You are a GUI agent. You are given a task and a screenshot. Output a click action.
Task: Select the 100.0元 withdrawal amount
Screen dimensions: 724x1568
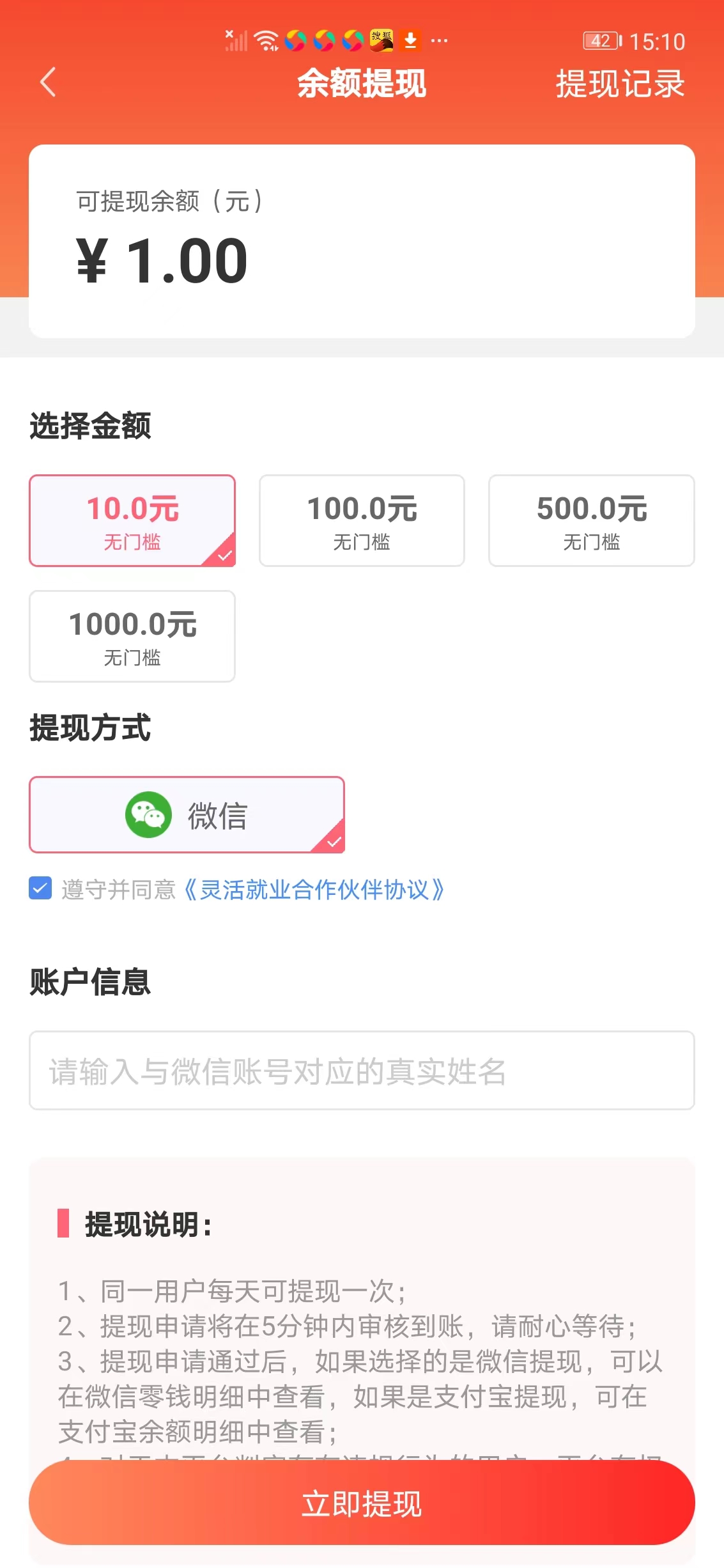tap(362, 520)
